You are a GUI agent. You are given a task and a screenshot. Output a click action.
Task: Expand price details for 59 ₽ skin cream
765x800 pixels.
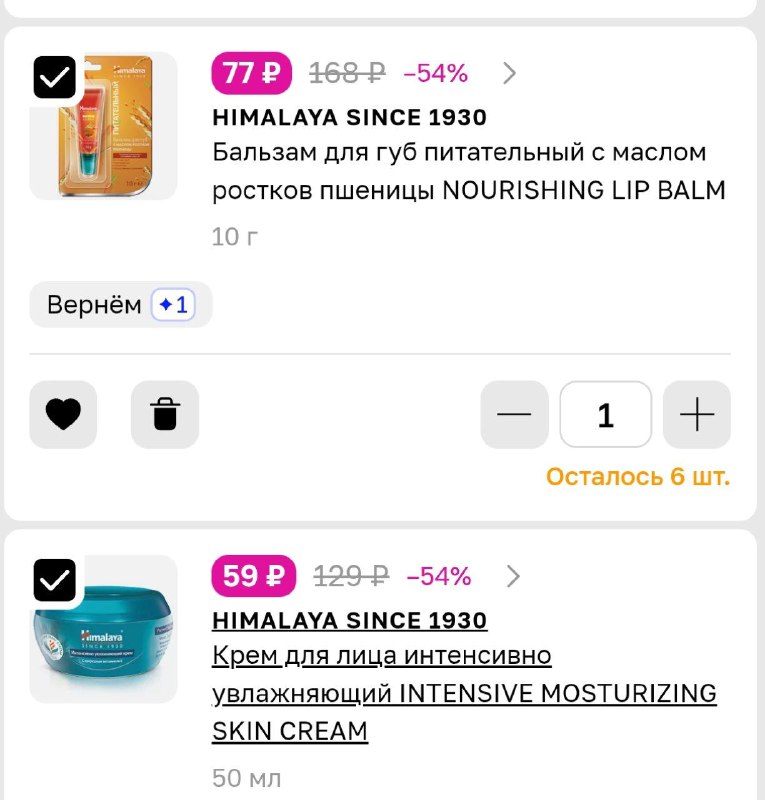(x=513, y=576)
